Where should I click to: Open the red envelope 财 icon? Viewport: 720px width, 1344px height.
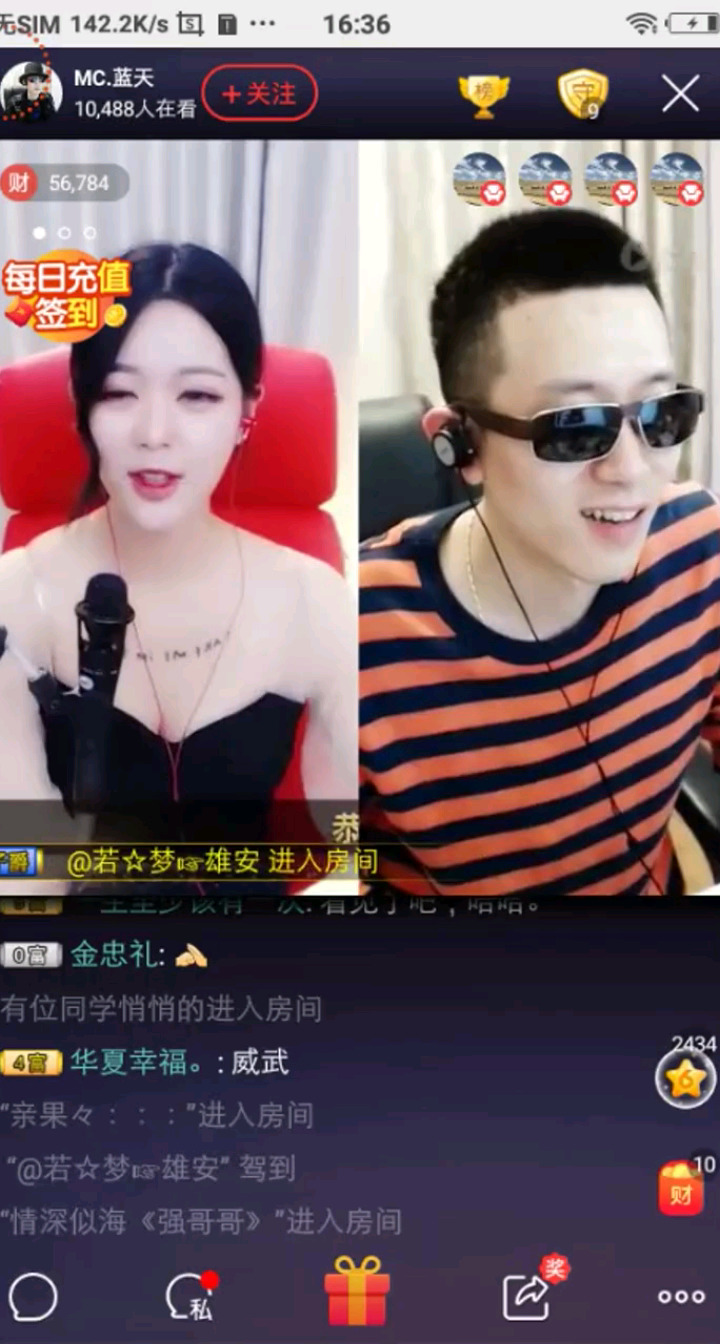click(x=680, y=1190)
